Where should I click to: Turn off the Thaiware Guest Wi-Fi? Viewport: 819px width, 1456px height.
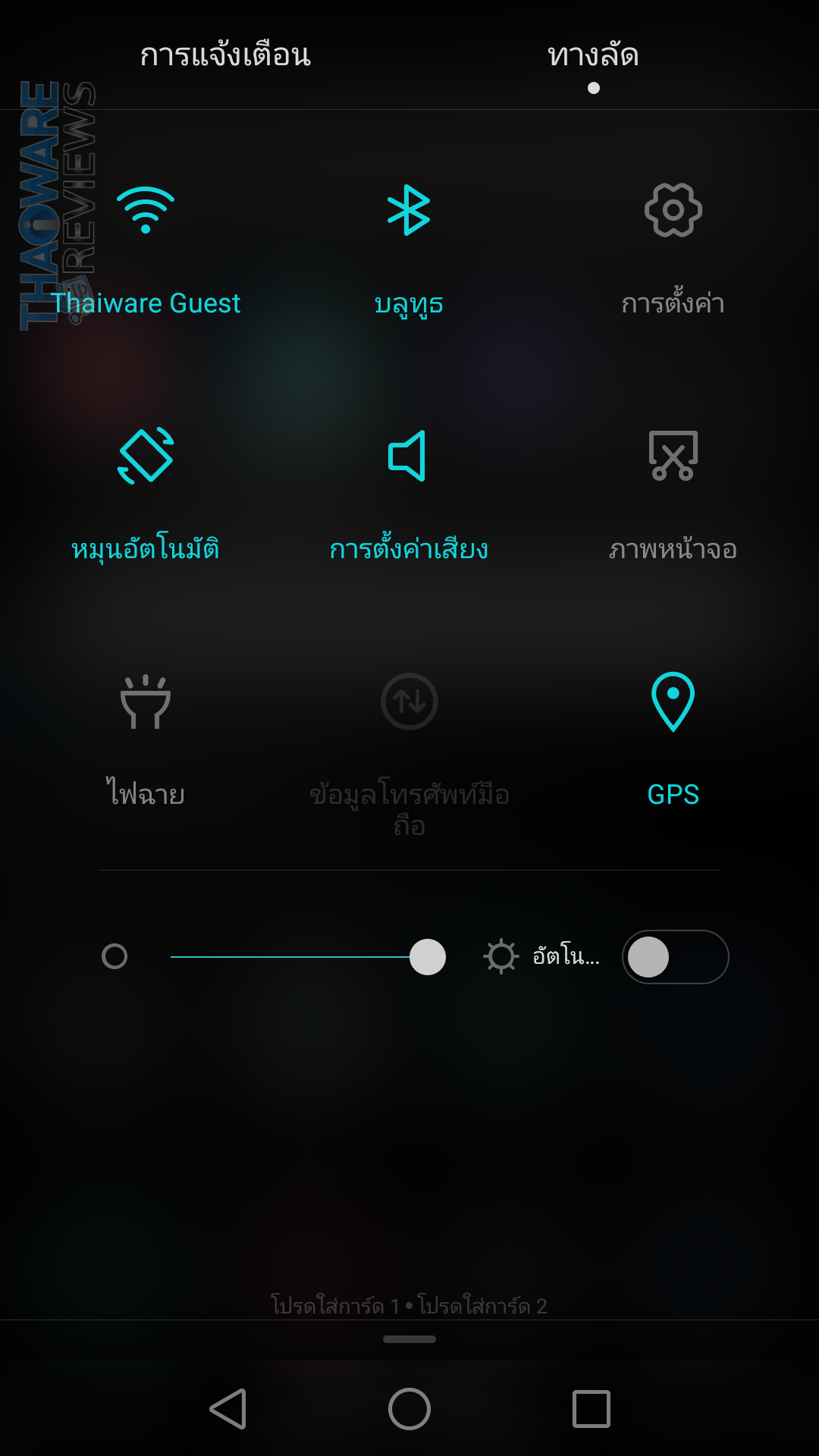pos(146,210)
